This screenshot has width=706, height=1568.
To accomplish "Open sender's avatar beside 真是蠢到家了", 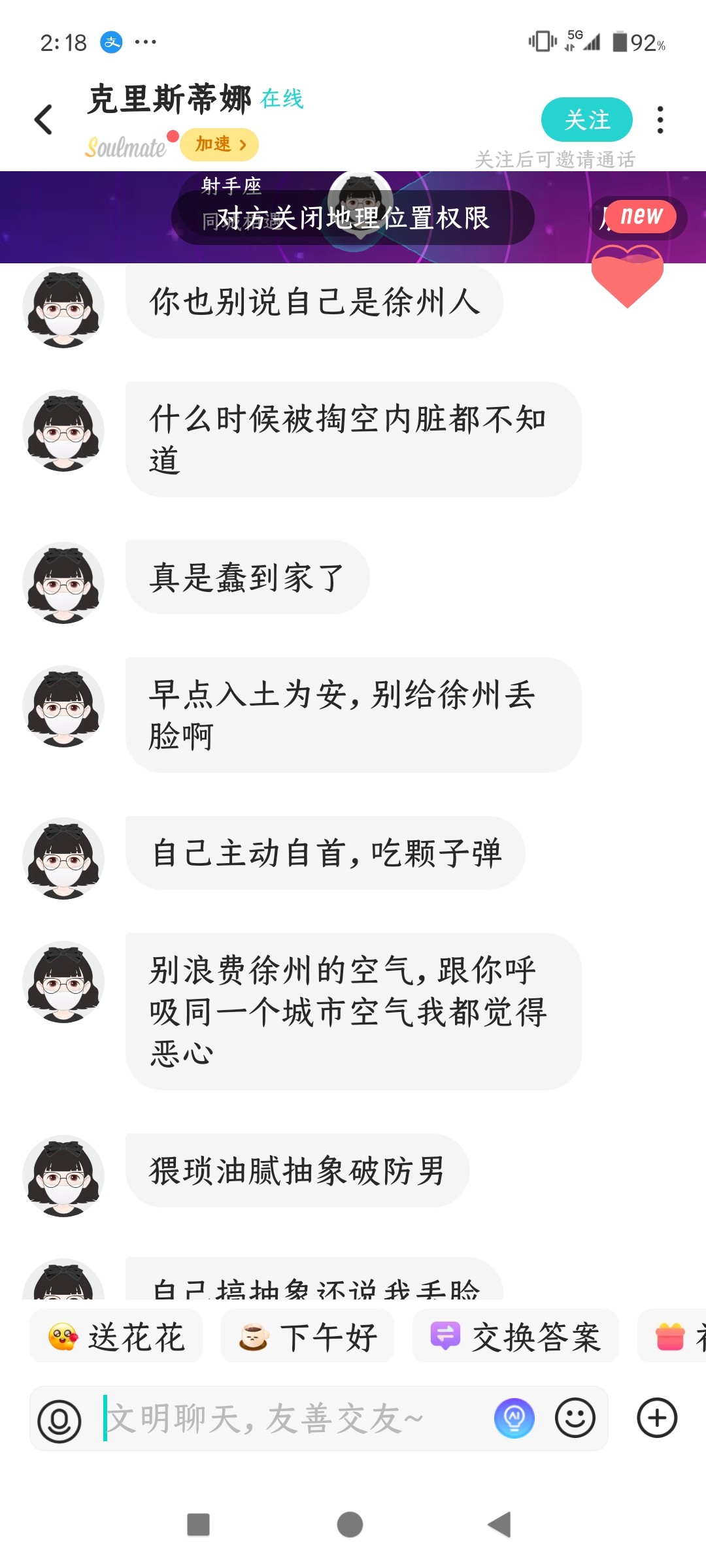I will click(63, 582).
